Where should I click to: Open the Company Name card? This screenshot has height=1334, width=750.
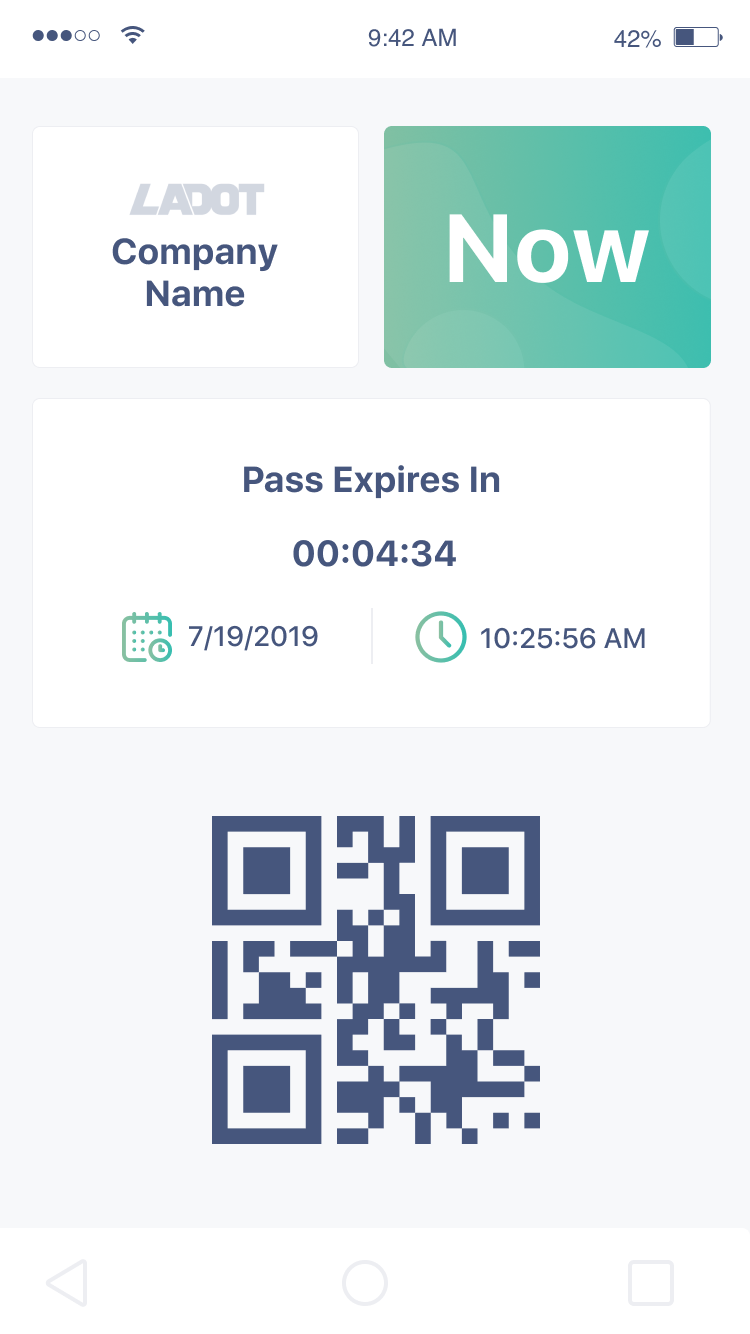click(195, 247)
